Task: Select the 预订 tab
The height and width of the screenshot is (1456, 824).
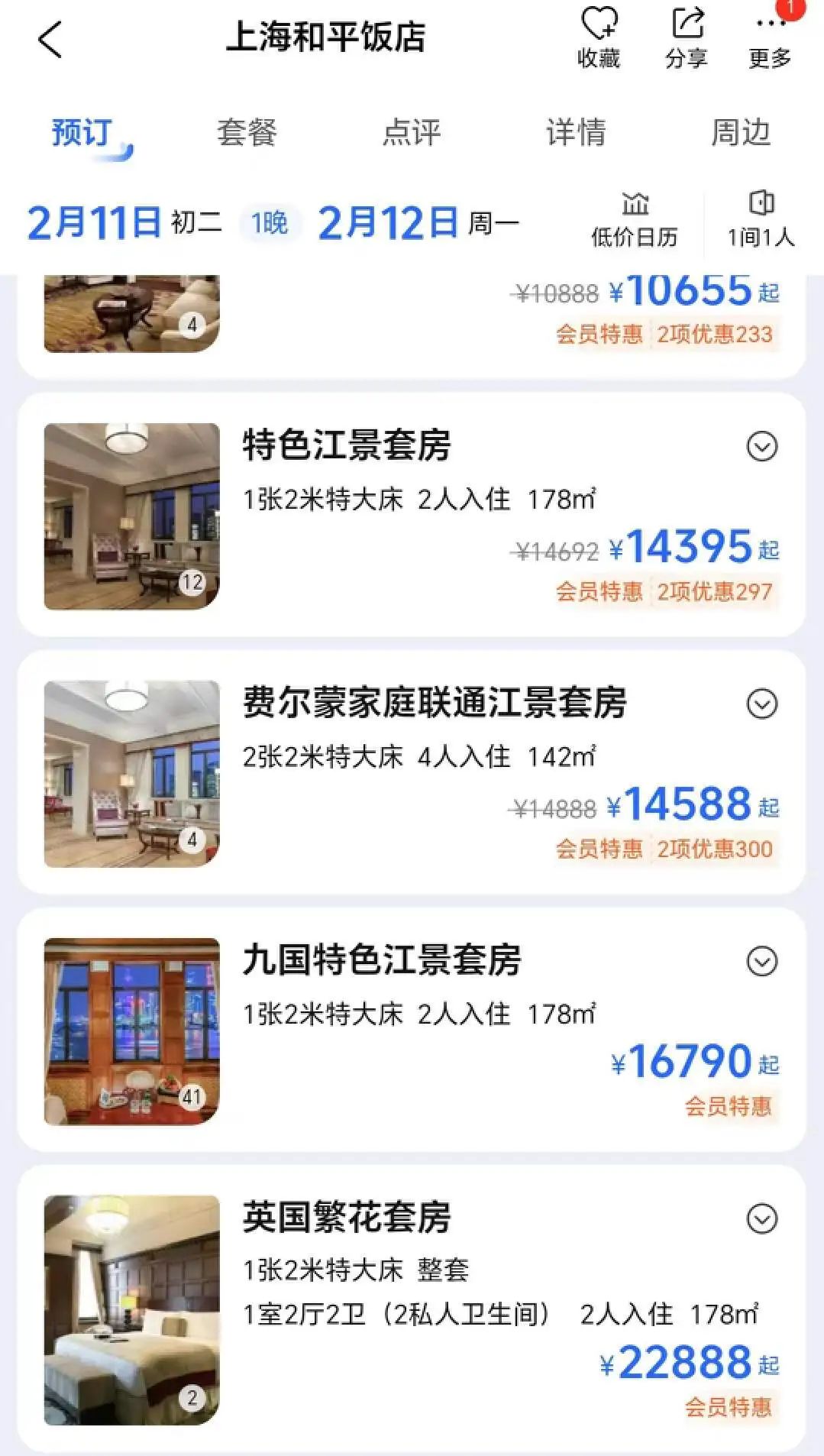Action: [x=82, y=132]
